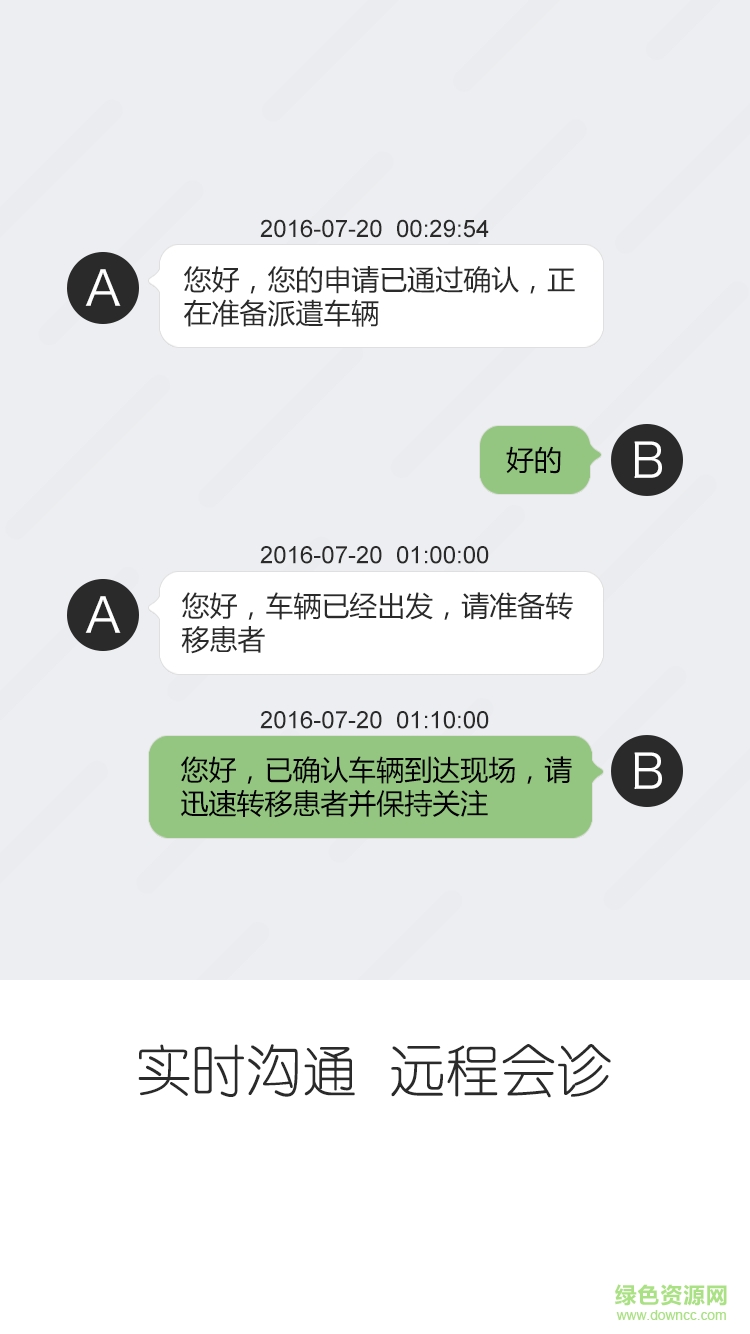The height and width of the screenshot is (1334, 750).
Task: Click the timestamp 2016-07-20 01:10:00
Action: pyautogui.click(x=374, y=720)
